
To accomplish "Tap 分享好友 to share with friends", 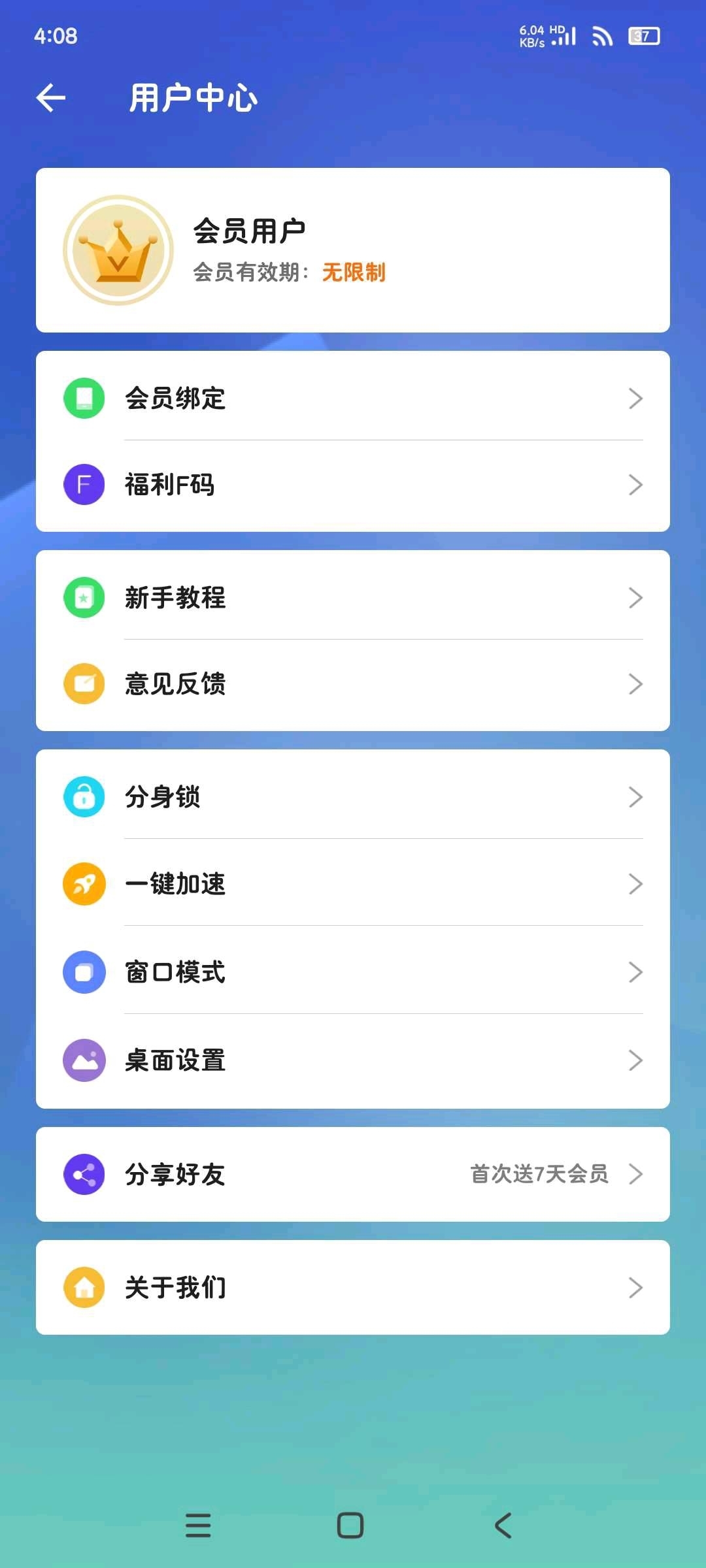I will pyautogui.click(x=353, y=1174).
